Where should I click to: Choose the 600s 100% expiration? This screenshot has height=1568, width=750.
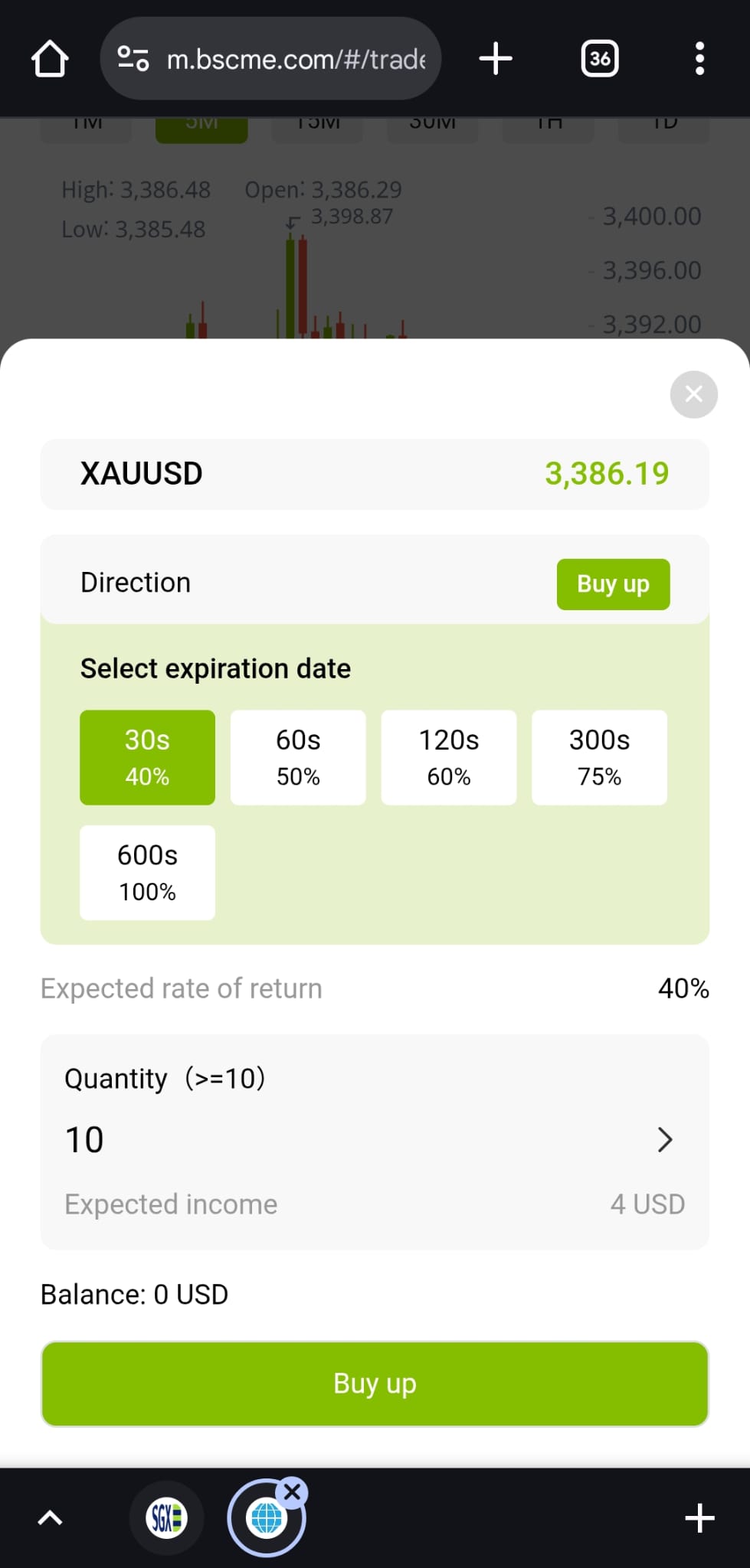click(147, 872)
